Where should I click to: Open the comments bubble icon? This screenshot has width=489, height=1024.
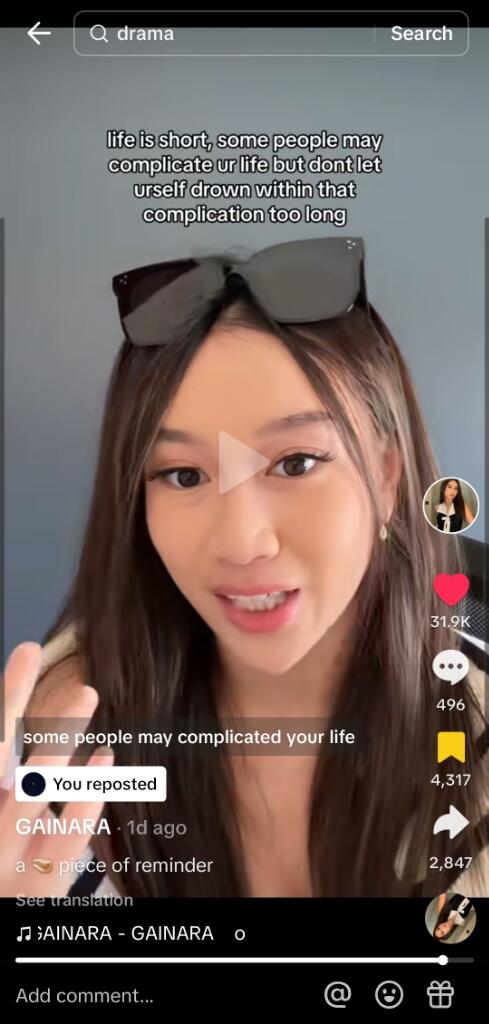[x=451, y=667]
